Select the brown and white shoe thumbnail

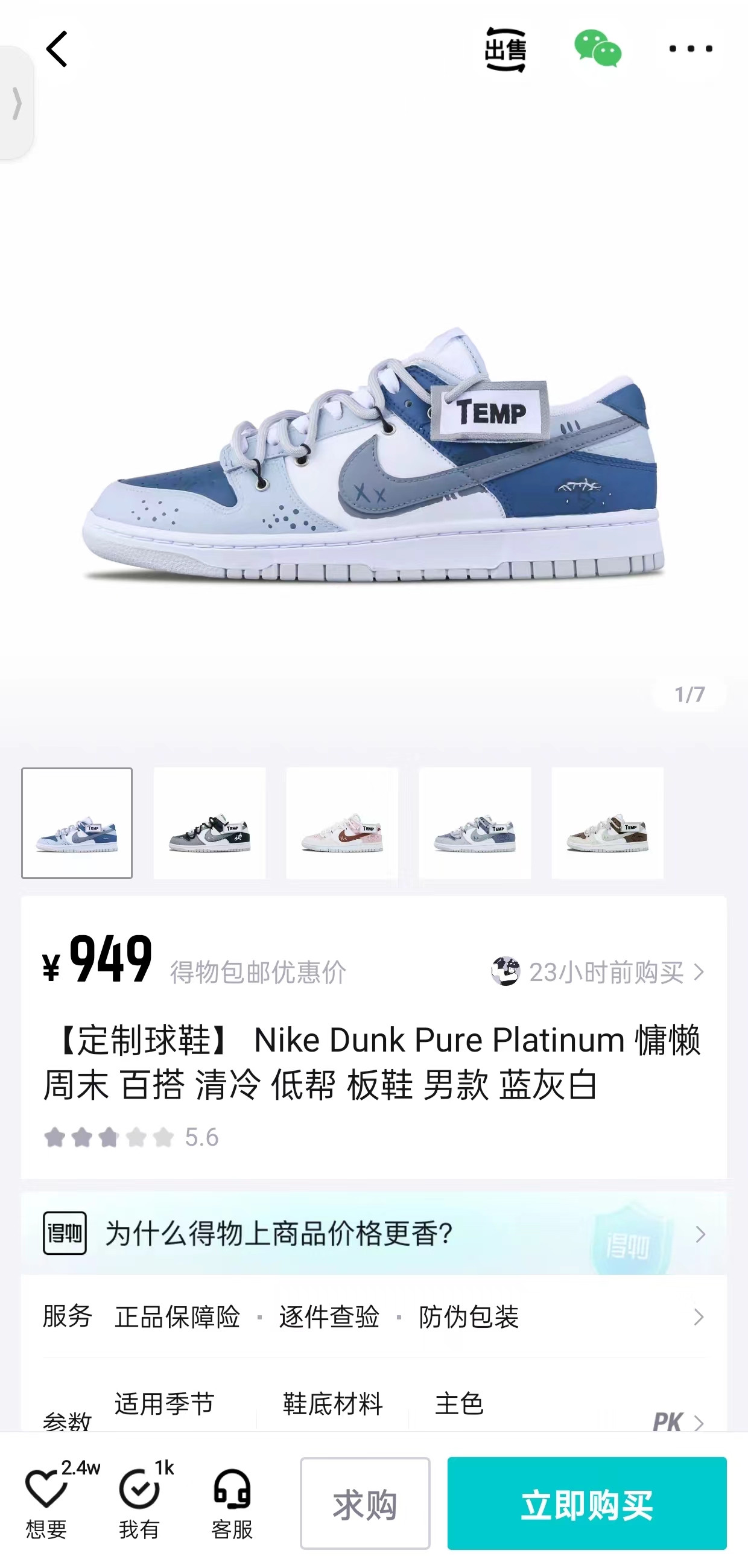(x=607, y=823)
